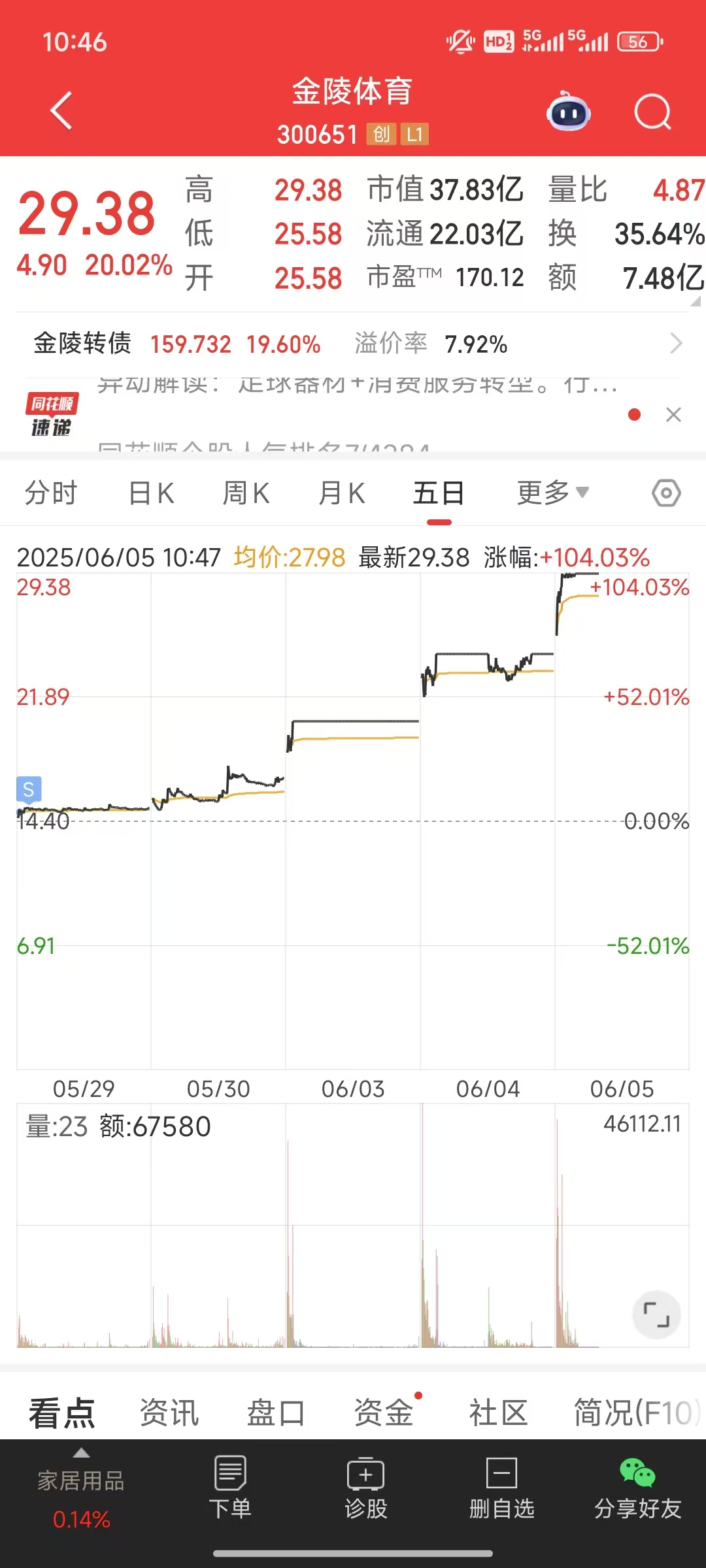Image resolution: width=706 pixels, height=1568 pixels.
Task: Switch to the 分时 chart tab
Action: (x=51, y=493)
